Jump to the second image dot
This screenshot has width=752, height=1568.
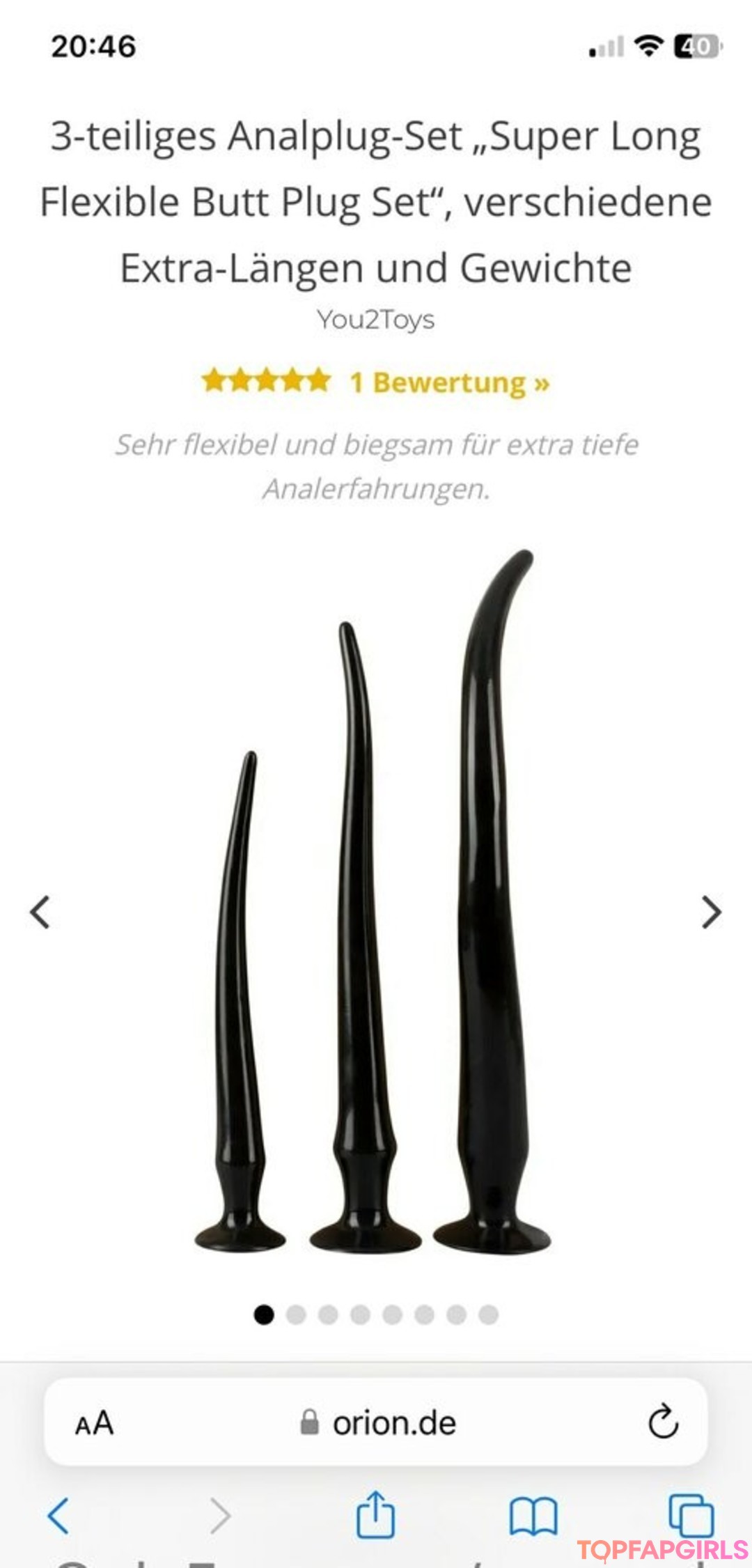point(296,1314)
